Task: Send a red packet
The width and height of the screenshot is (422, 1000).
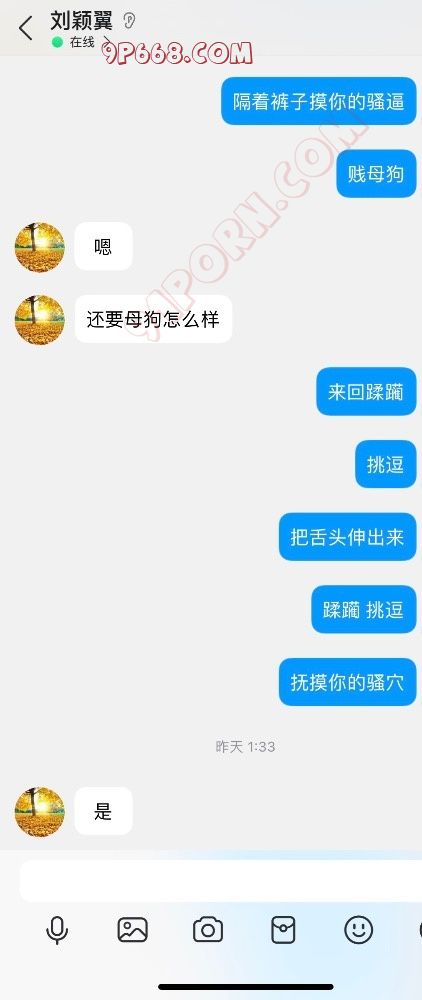Action: [283, 930]
